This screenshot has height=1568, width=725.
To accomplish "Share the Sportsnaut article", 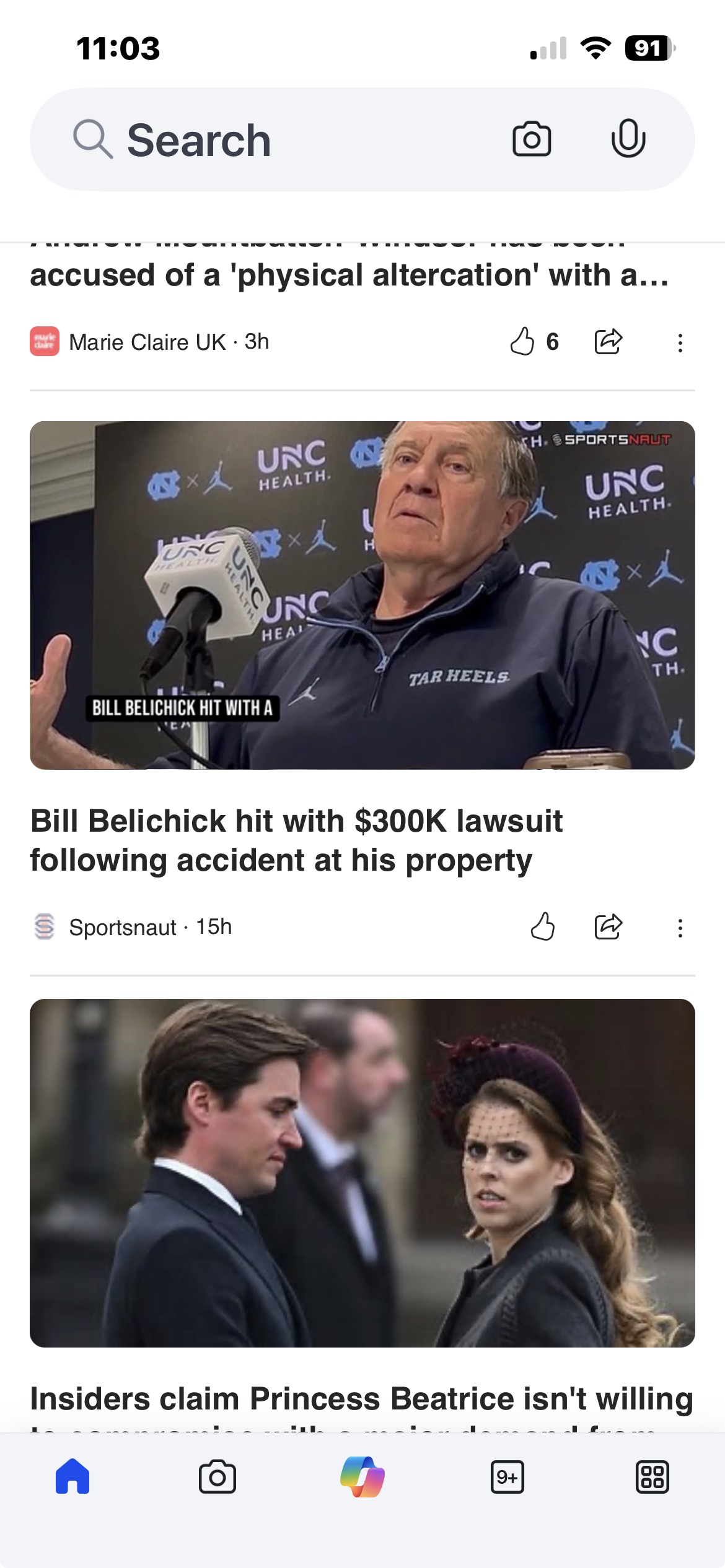I will (x=608, y=927).
